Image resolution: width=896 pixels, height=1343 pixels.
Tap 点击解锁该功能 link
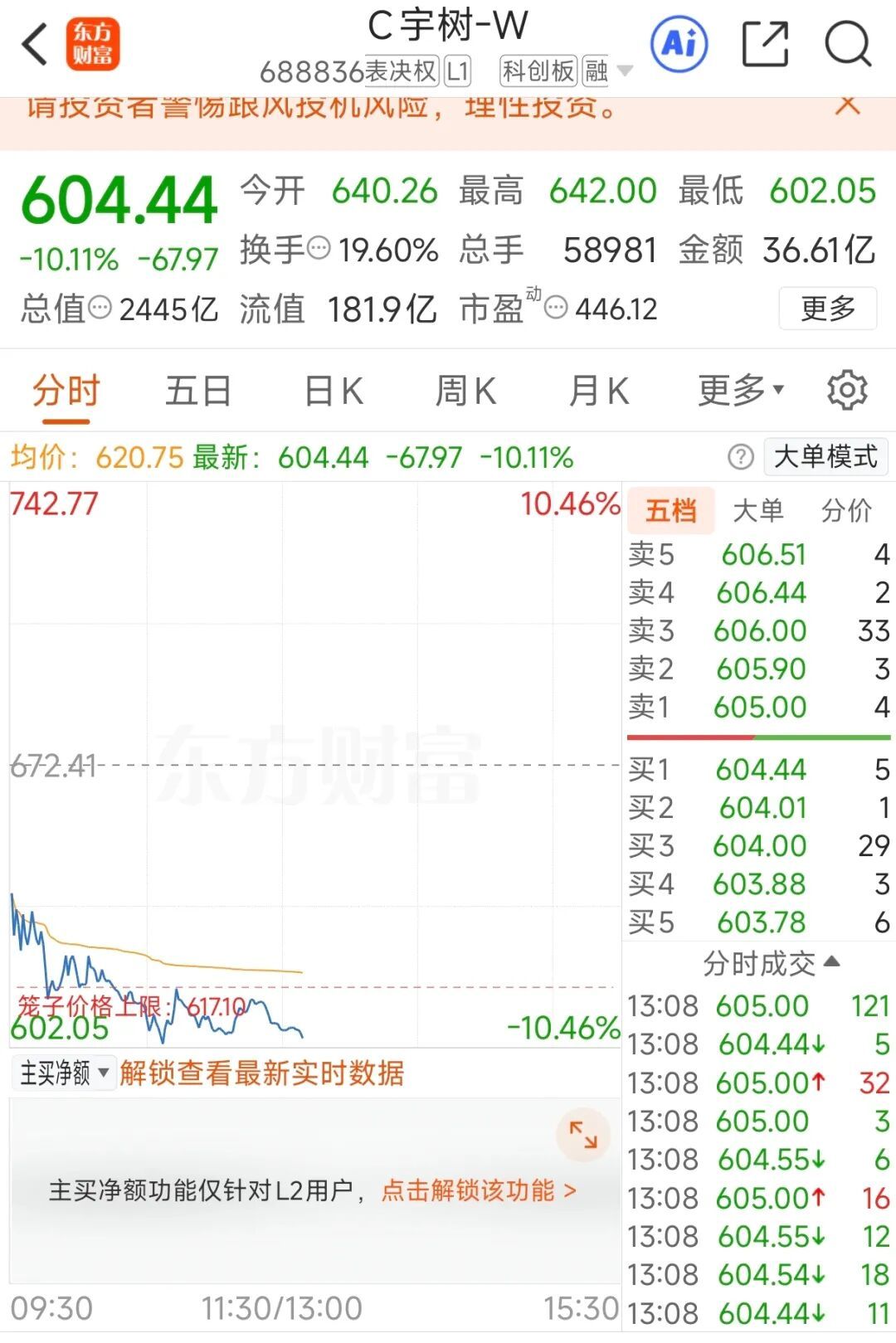point(479,1191)
